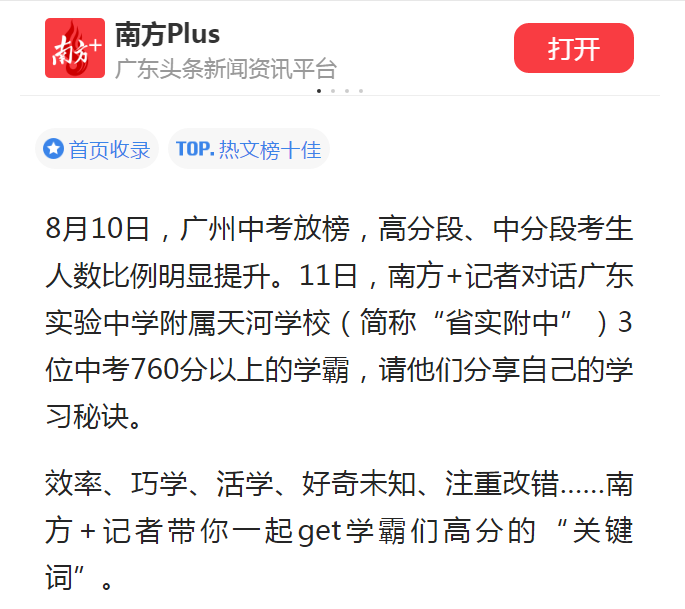Open the TOP.热文榜十佳 chip
Image resolution: width=685 pixels, height=609 pixels.
coord(248,150)
